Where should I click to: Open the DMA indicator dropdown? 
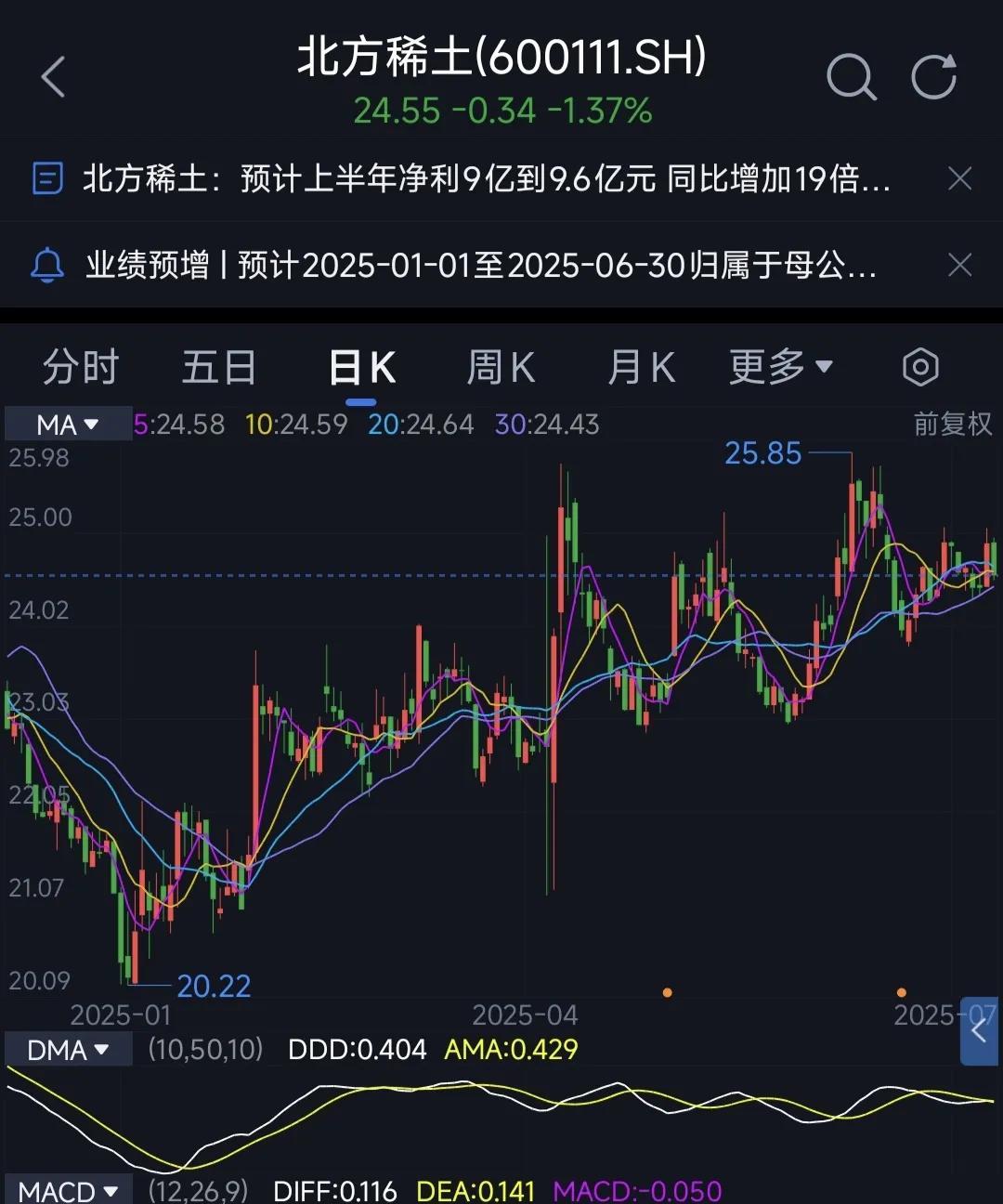click(68, 1049)
